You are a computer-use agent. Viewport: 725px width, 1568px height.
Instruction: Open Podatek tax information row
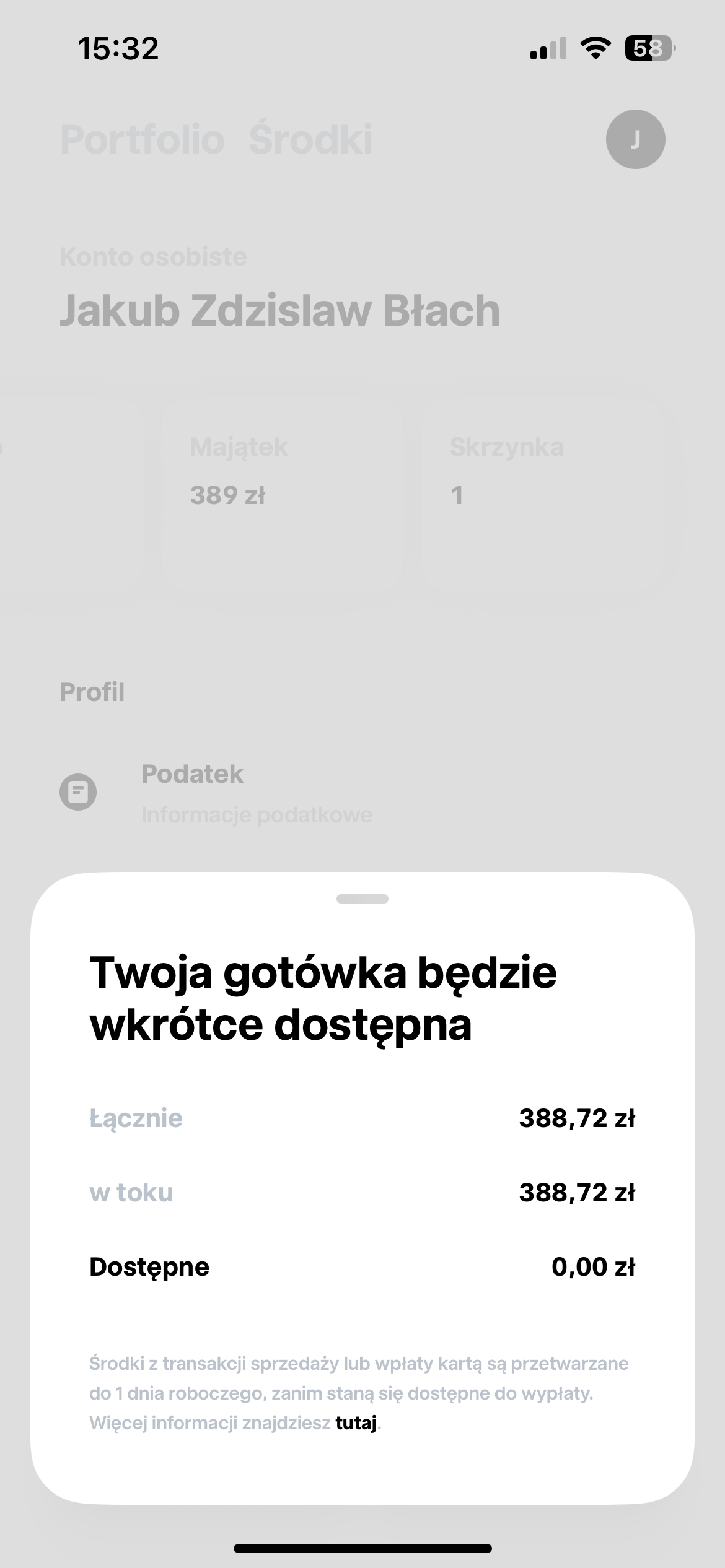(362, 793)
